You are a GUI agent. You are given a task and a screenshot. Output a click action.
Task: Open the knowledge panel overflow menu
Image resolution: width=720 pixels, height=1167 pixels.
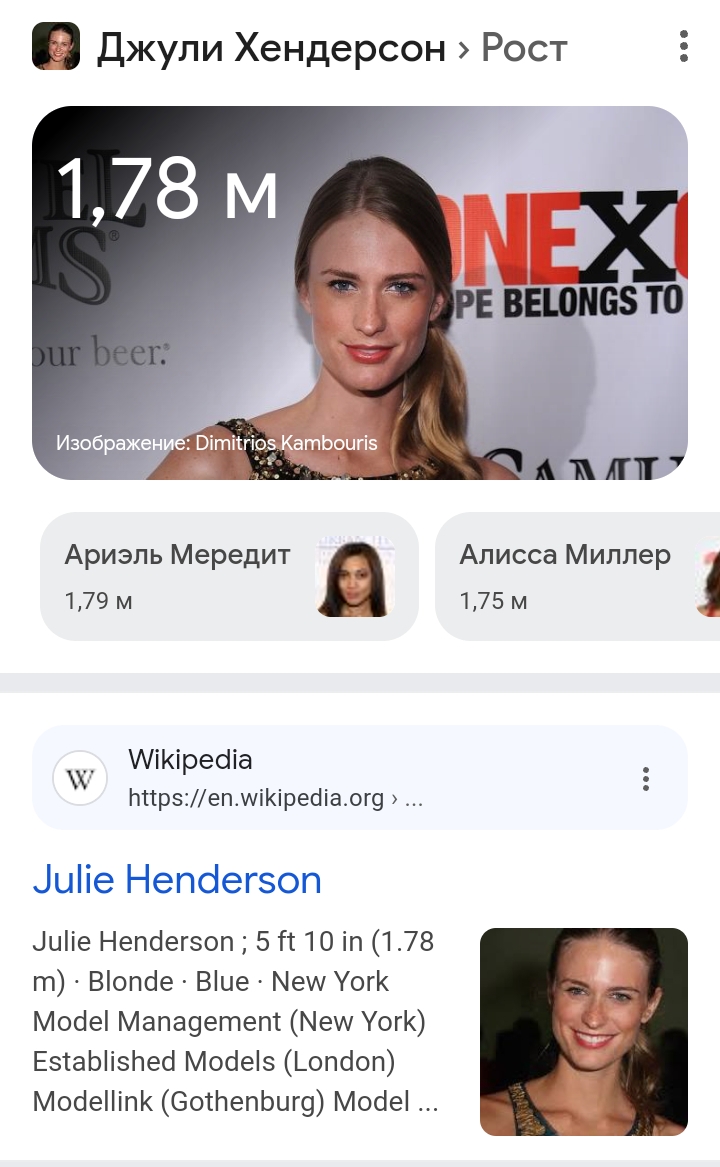pyautogui.click(x=684, y=47)
